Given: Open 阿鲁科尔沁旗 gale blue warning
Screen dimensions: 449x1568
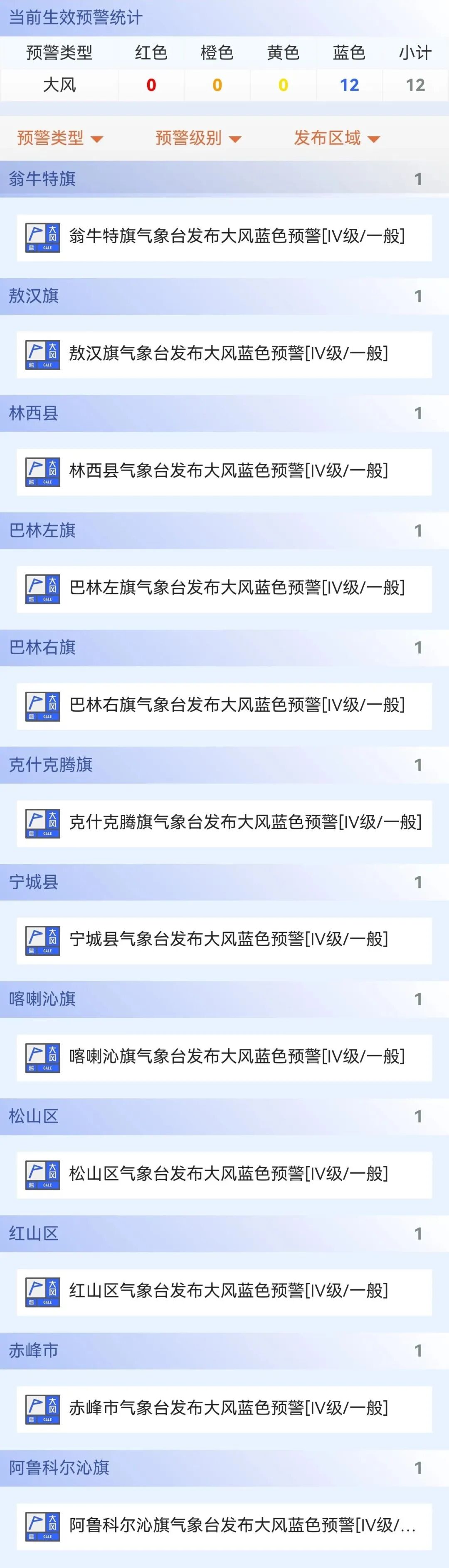Looking at the screenshot, I should tap(224, 1526).
